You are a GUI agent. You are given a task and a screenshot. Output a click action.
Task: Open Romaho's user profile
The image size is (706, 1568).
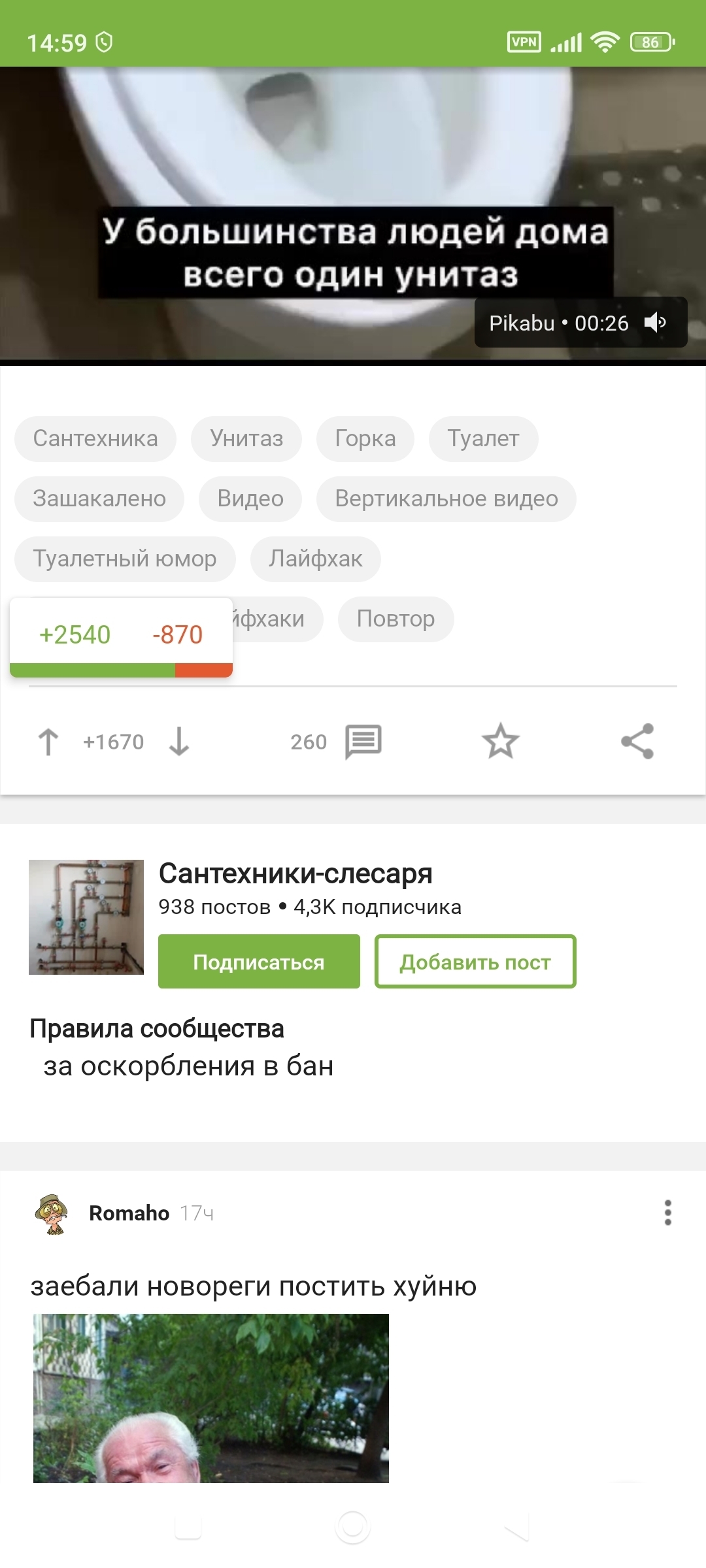129,1213
